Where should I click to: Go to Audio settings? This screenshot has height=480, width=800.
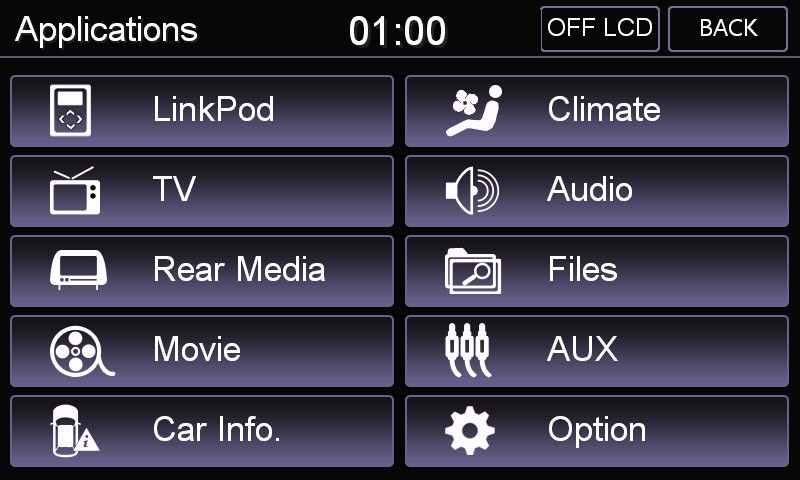tap(597, 190)
